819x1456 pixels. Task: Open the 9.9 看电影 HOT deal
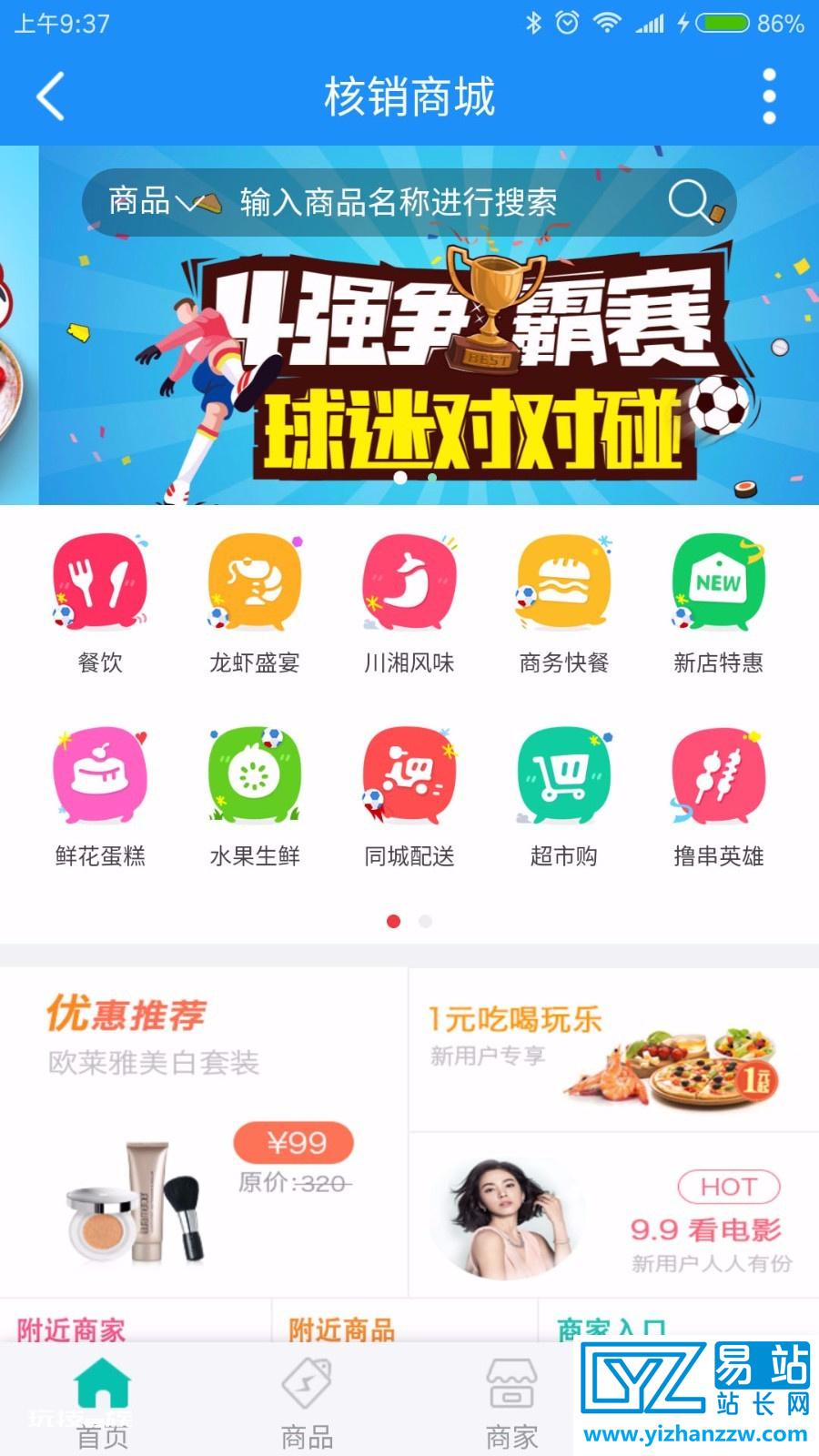coord(614,1216)
